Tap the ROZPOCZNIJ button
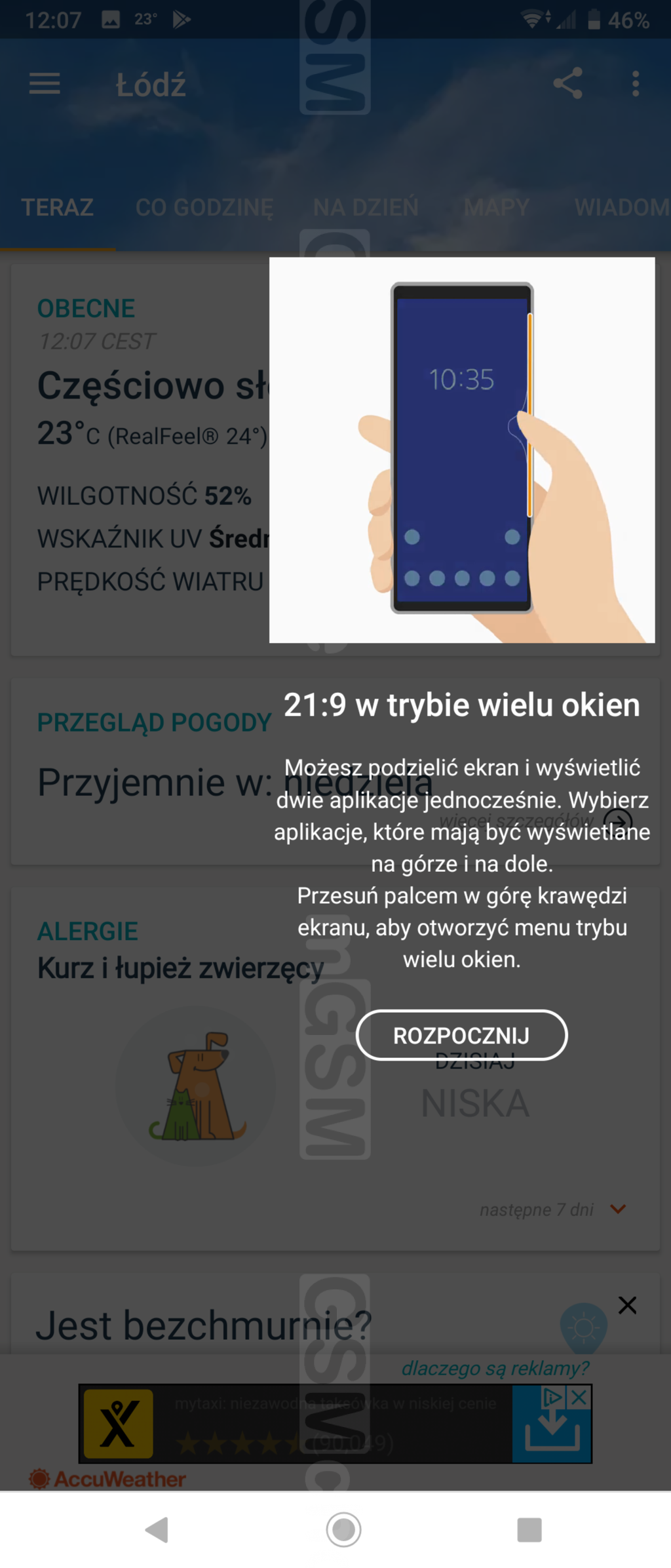The height and width of the screenshot is (1568, 671). pos(461,1035)
